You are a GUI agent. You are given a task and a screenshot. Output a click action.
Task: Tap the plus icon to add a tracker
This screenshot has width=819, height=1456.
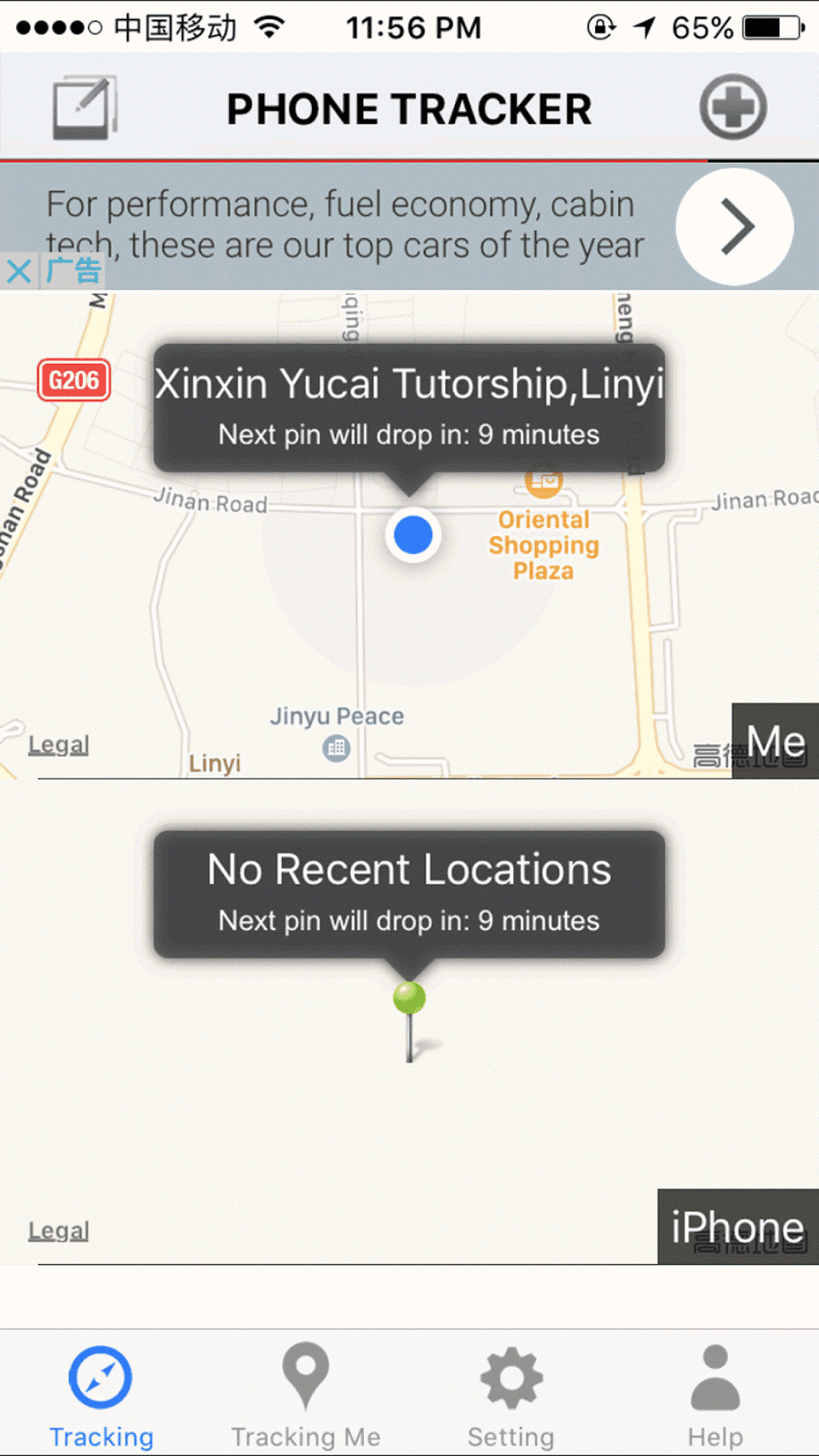coord(733,106)
